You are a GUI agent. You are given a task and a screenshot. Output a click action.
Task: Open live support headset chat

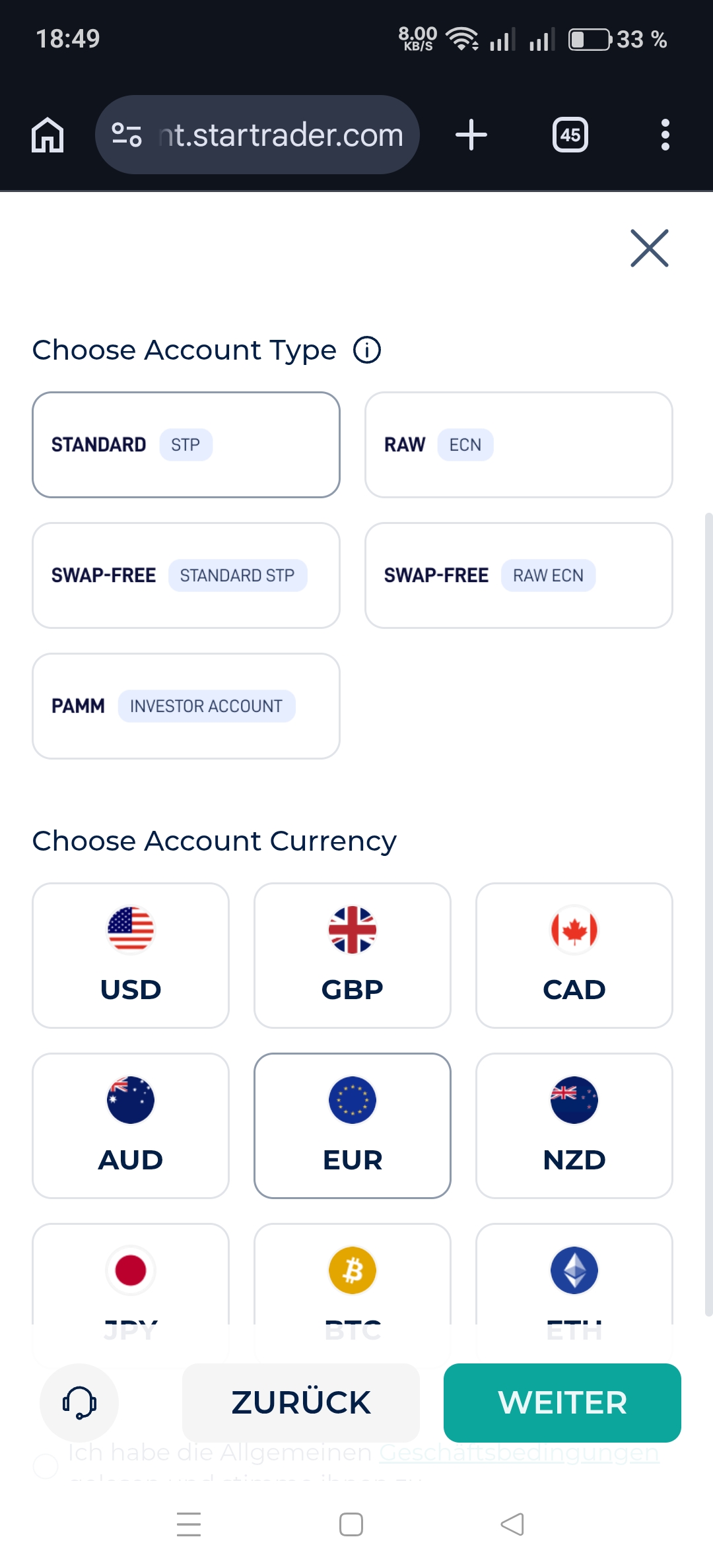(x=79, y=1402)
